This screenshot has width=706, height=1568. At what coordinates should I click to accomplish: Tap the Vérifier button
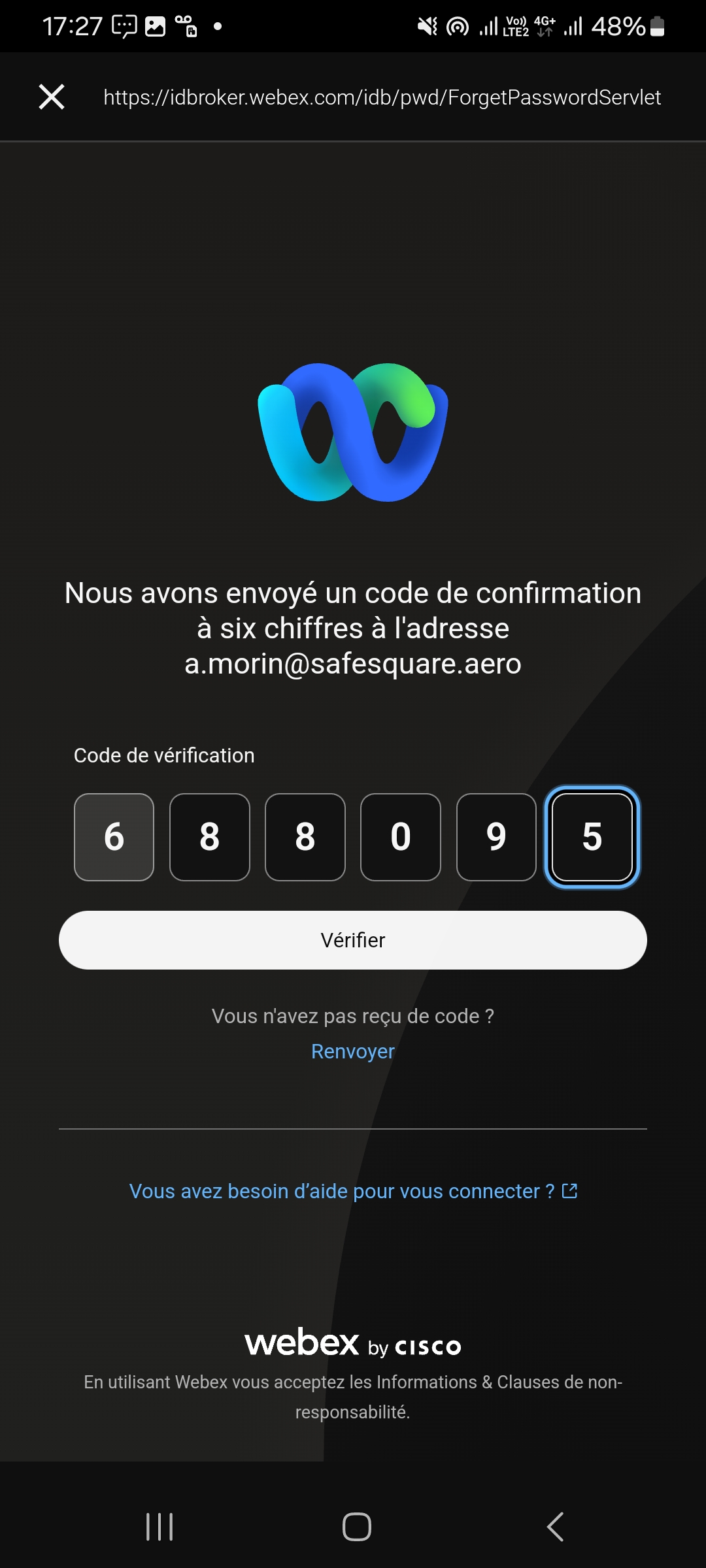coord(353,940)
